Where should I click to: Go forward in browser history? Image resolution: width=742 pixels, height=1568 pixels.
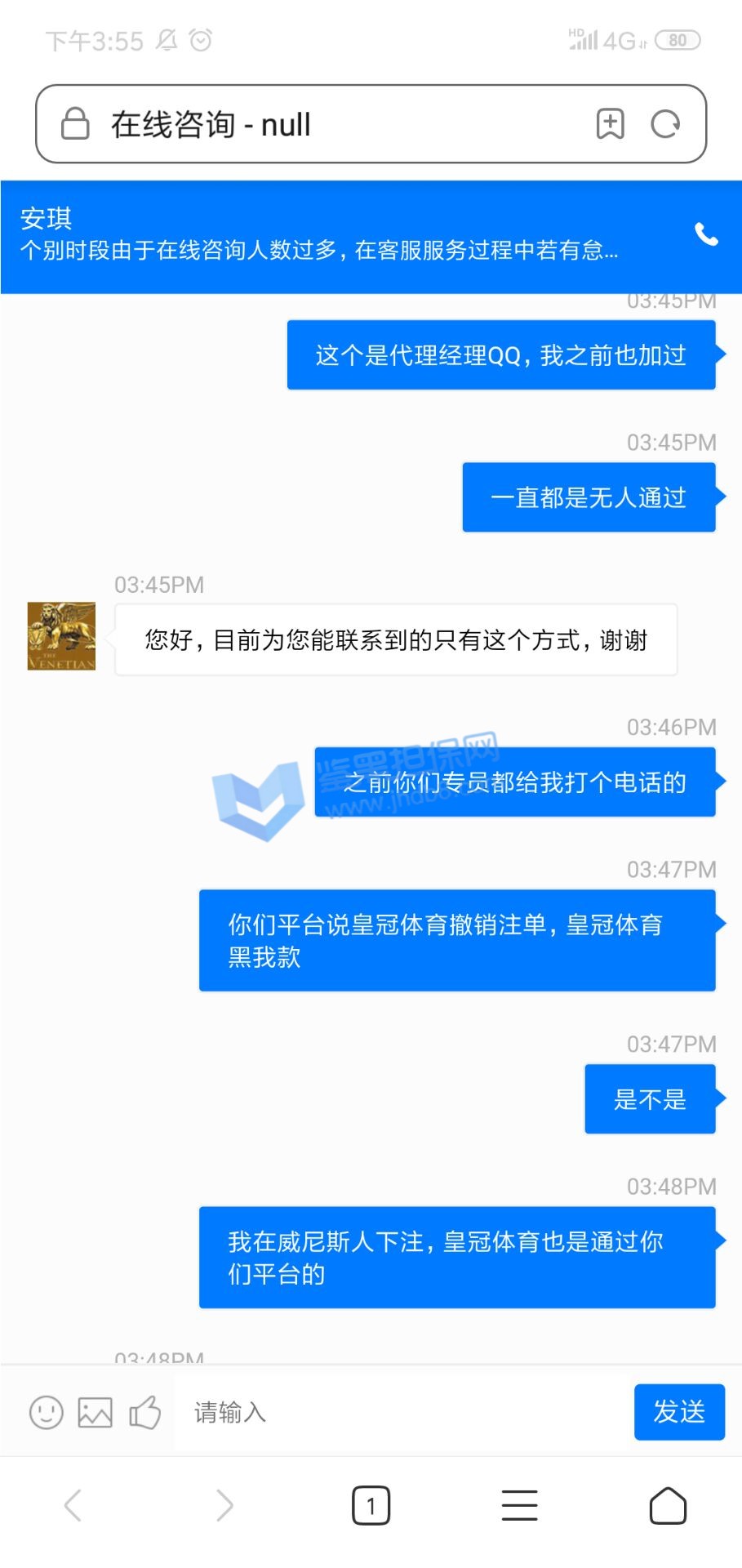[224, 1505]
